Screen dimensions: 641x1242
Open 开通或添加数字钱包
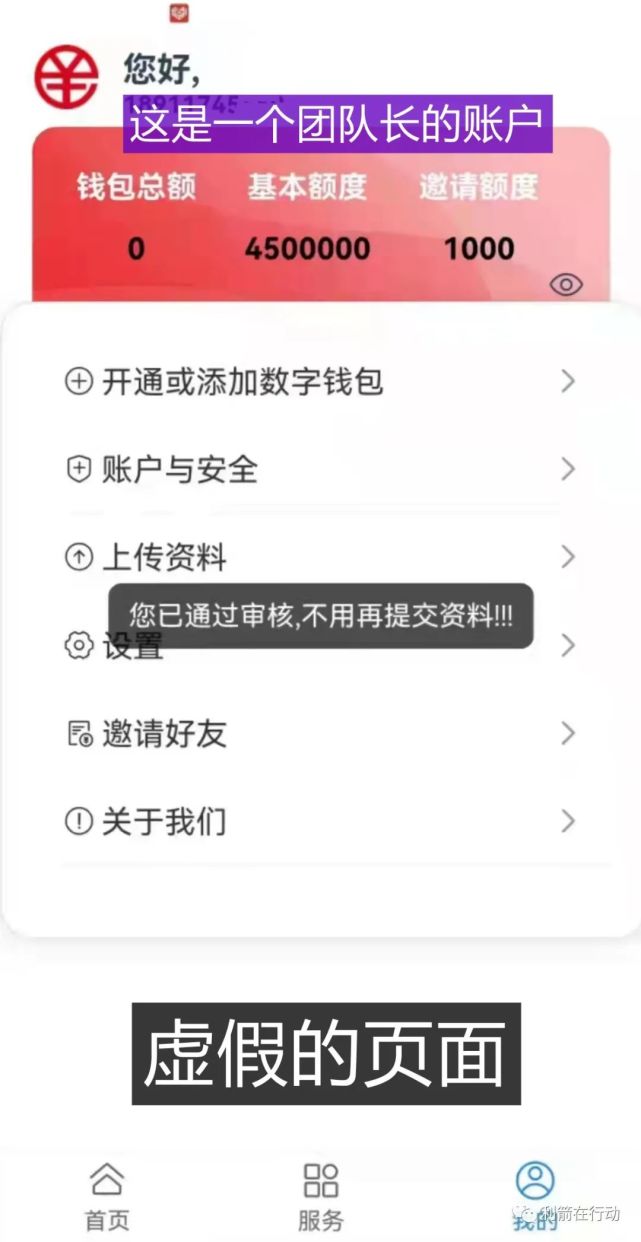(320, 381)
